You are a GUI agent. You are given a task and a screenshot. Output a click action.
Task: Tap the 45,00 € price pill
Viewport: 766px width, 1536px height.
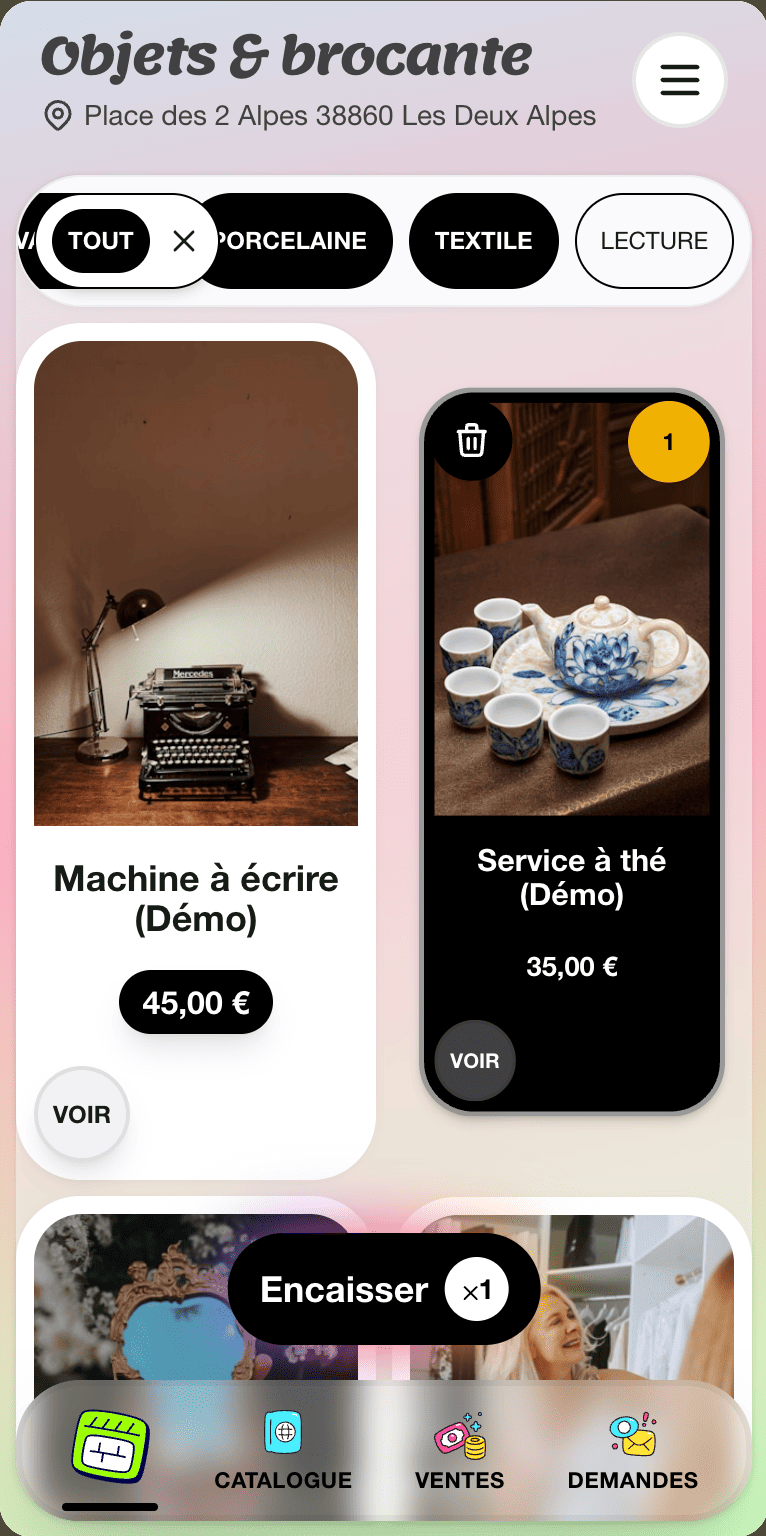tap(195, 1001)
